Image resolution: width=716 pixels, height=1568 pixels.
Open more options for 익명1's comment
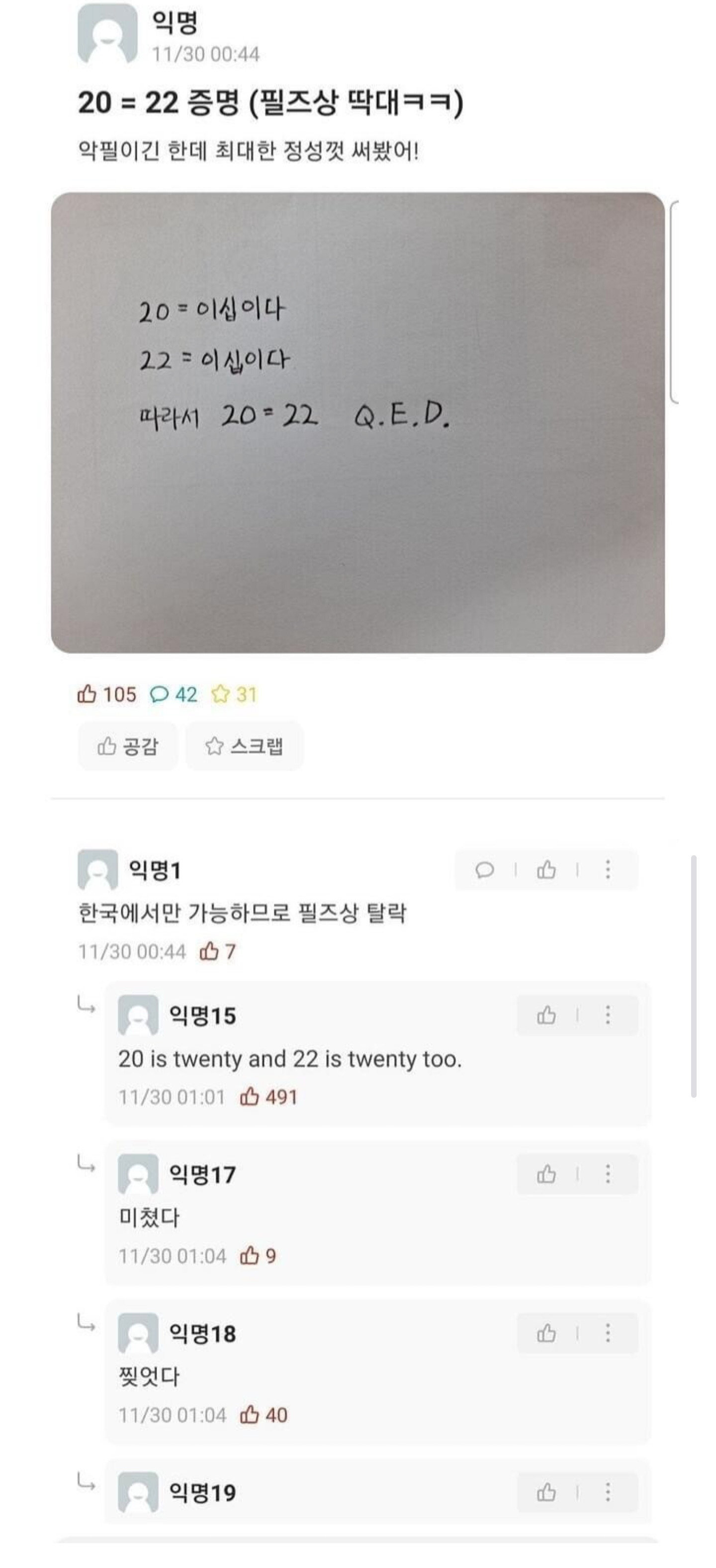point(607,870)
